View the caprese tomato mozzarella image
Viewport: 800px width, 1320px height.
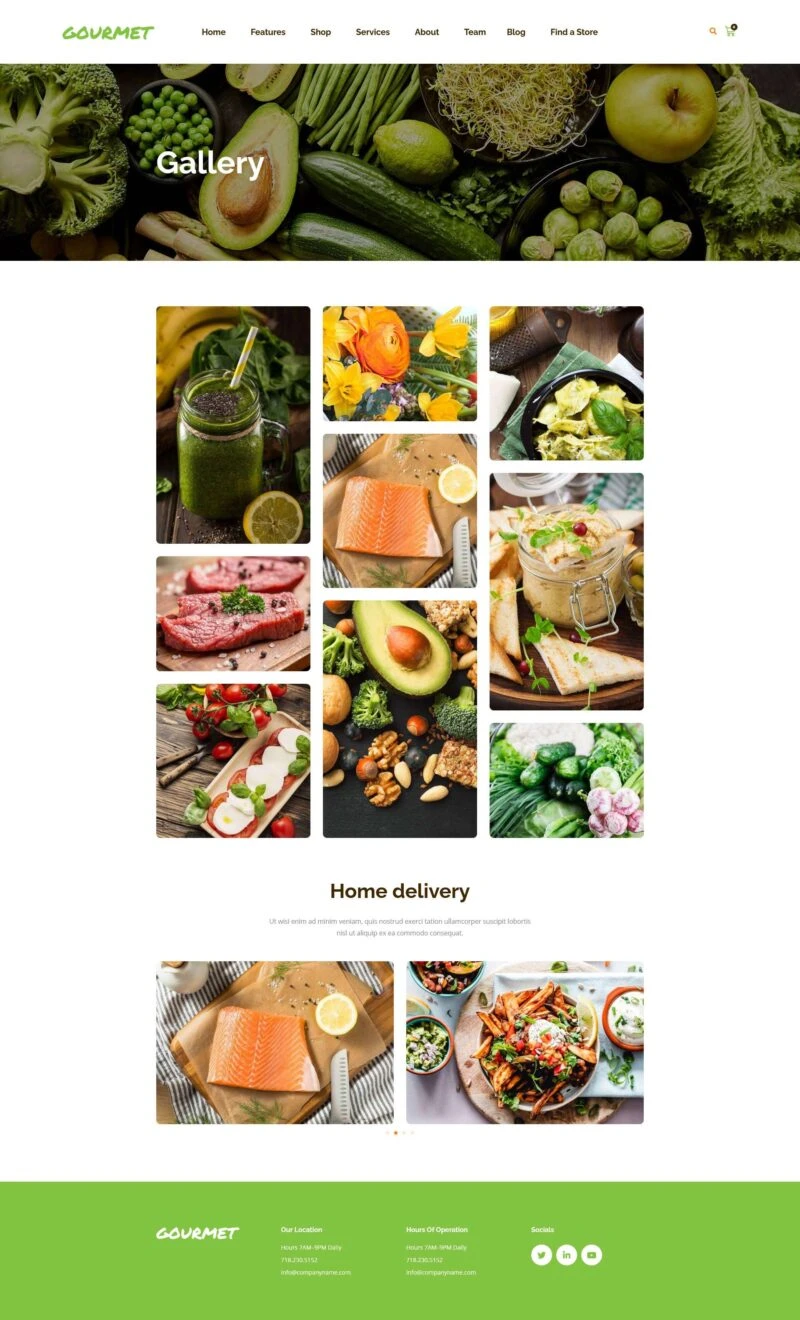click(x=233, y=761)
